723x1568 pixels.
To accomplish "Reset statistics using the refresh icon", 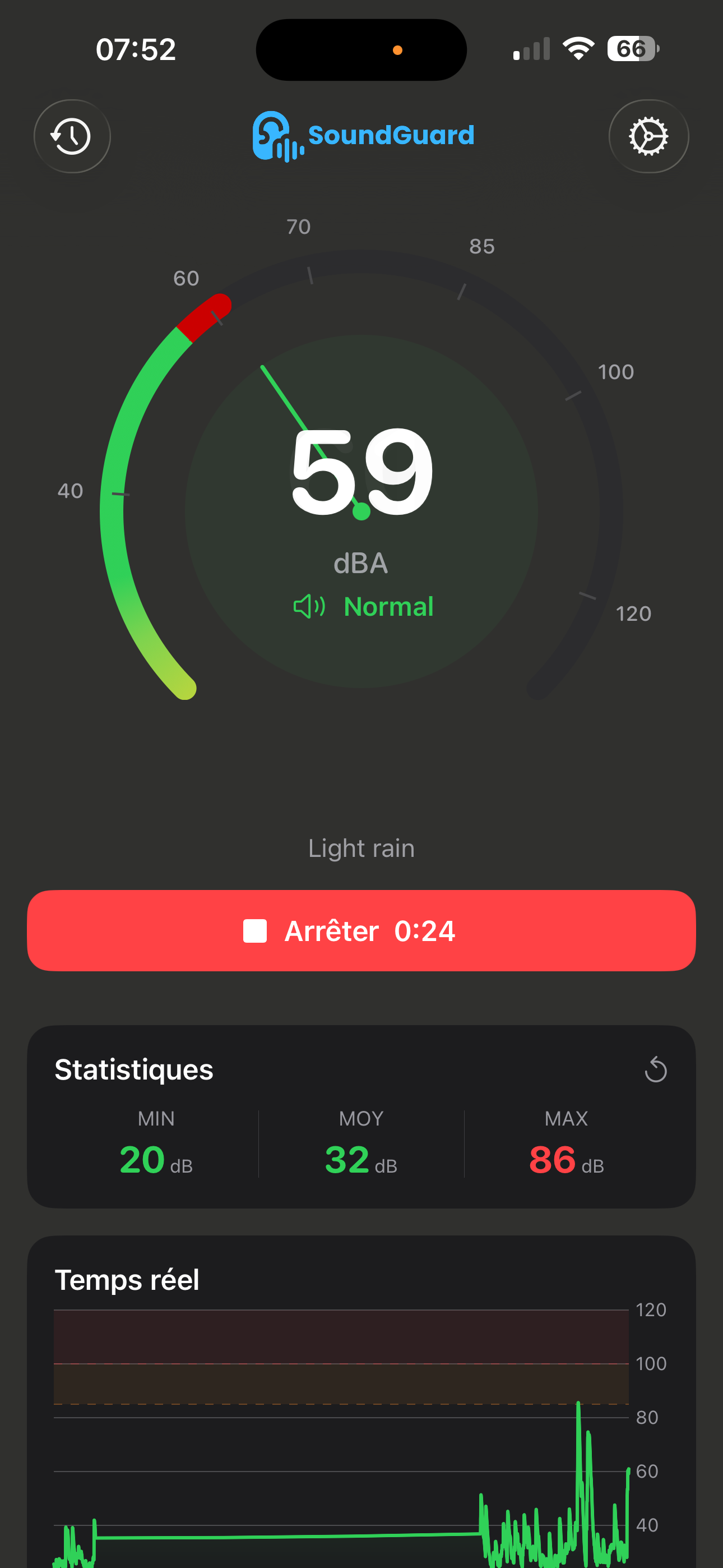I will click(657, 1069).
